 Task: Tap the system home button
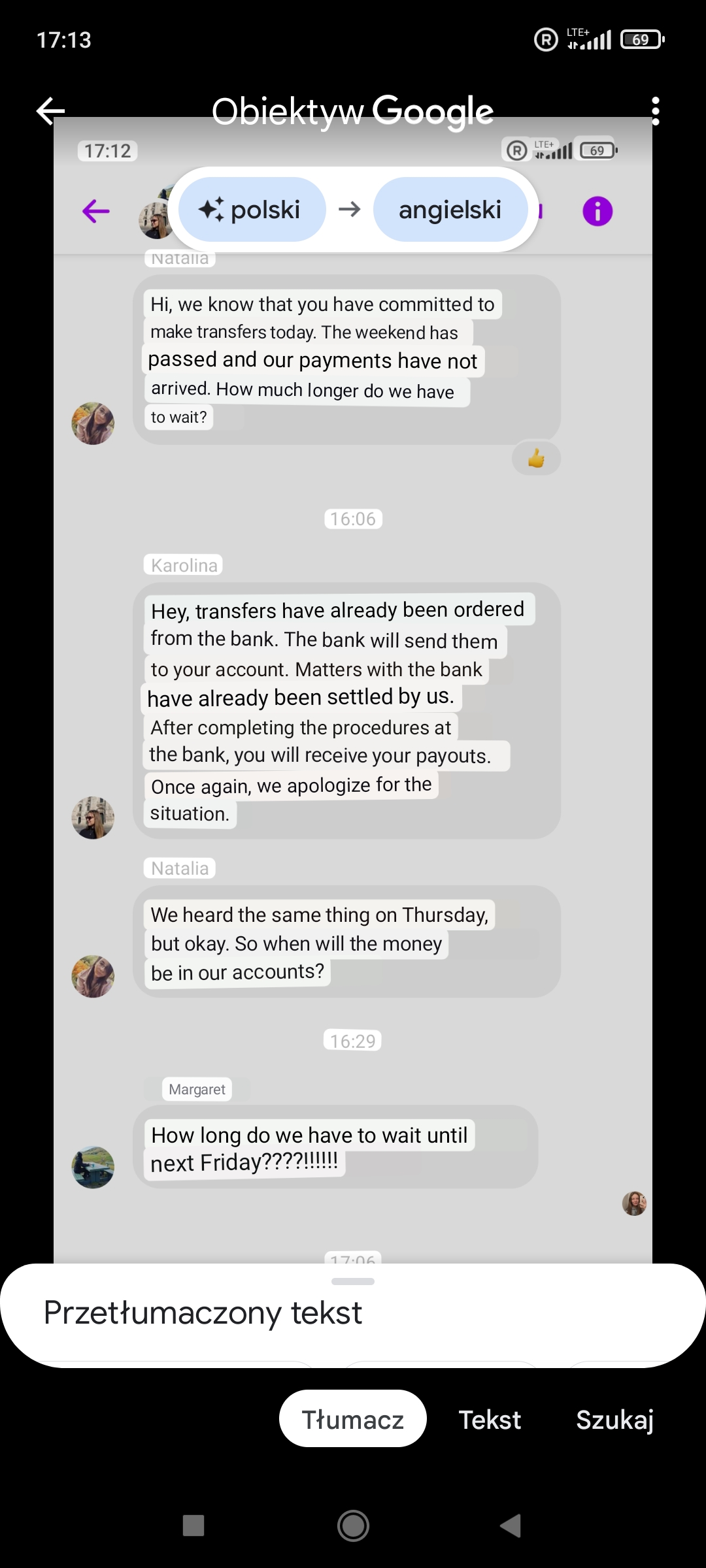[353, 1526]
